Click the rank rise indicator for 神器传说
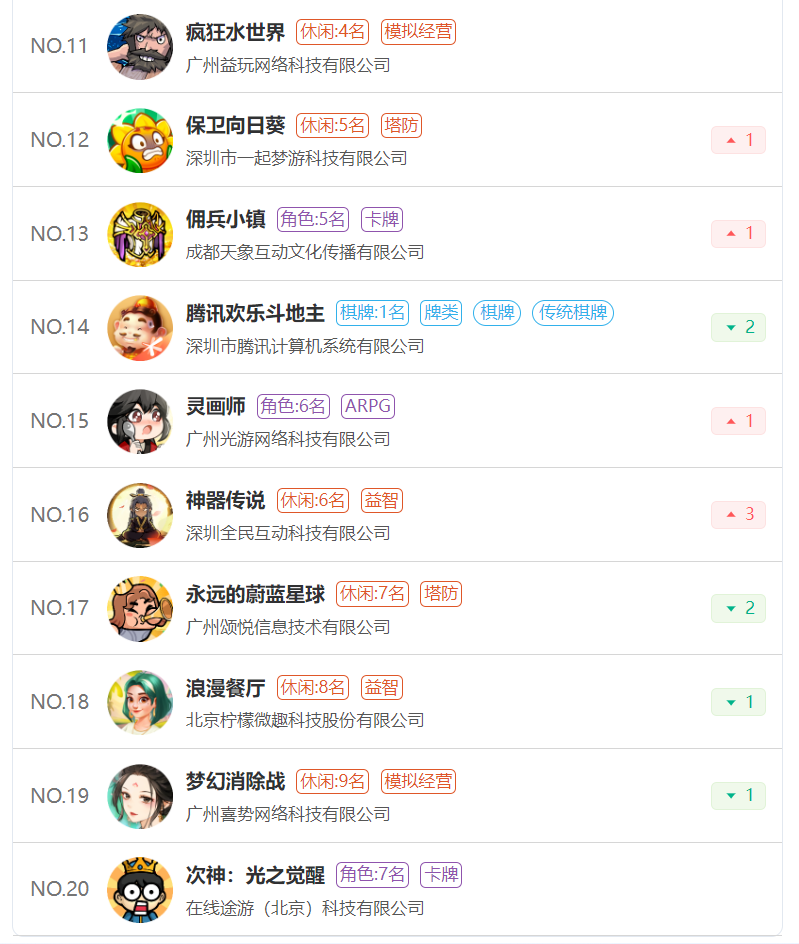 (x=738, y=514)
